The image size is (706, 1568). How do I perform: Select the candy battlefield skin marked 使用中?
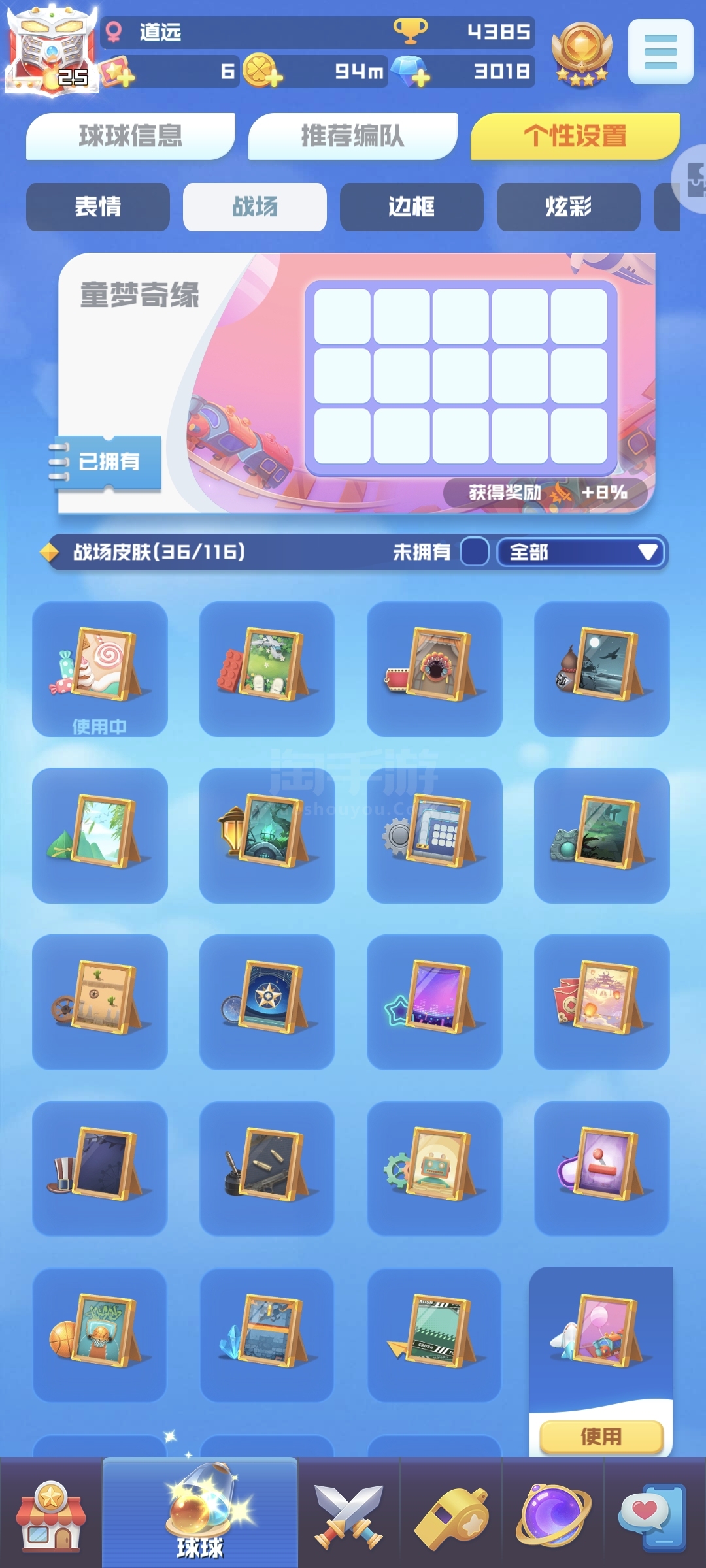pyautogui.click(x=100, y=669)
